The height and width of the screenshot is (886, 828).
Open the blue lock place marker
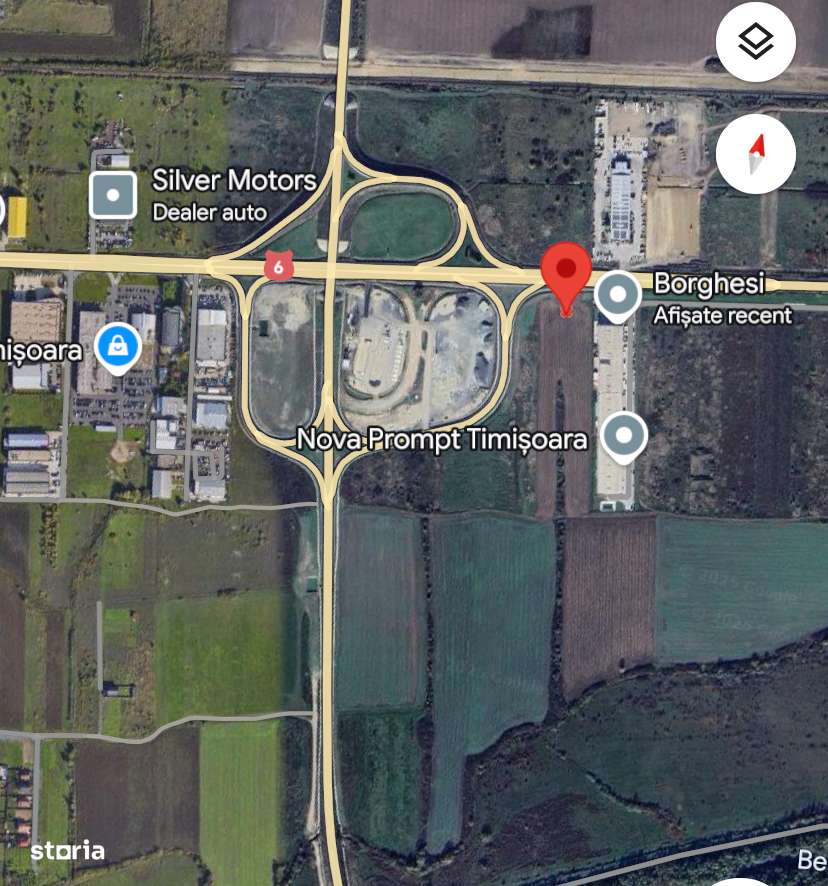118,347
